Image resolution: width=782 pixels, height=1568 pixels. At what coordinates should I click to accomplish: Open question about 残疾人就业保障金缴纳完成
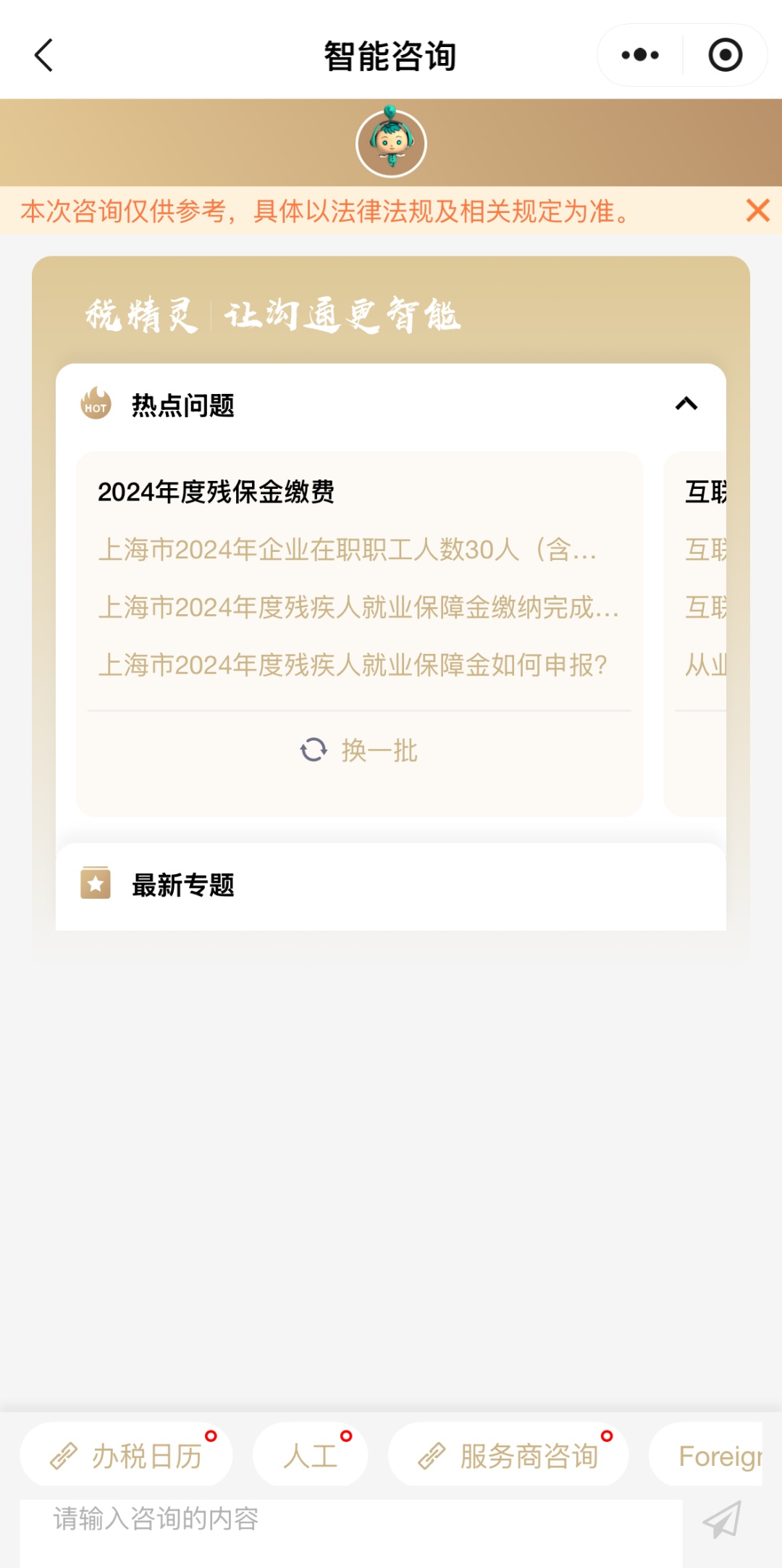[x=358, y=608]
